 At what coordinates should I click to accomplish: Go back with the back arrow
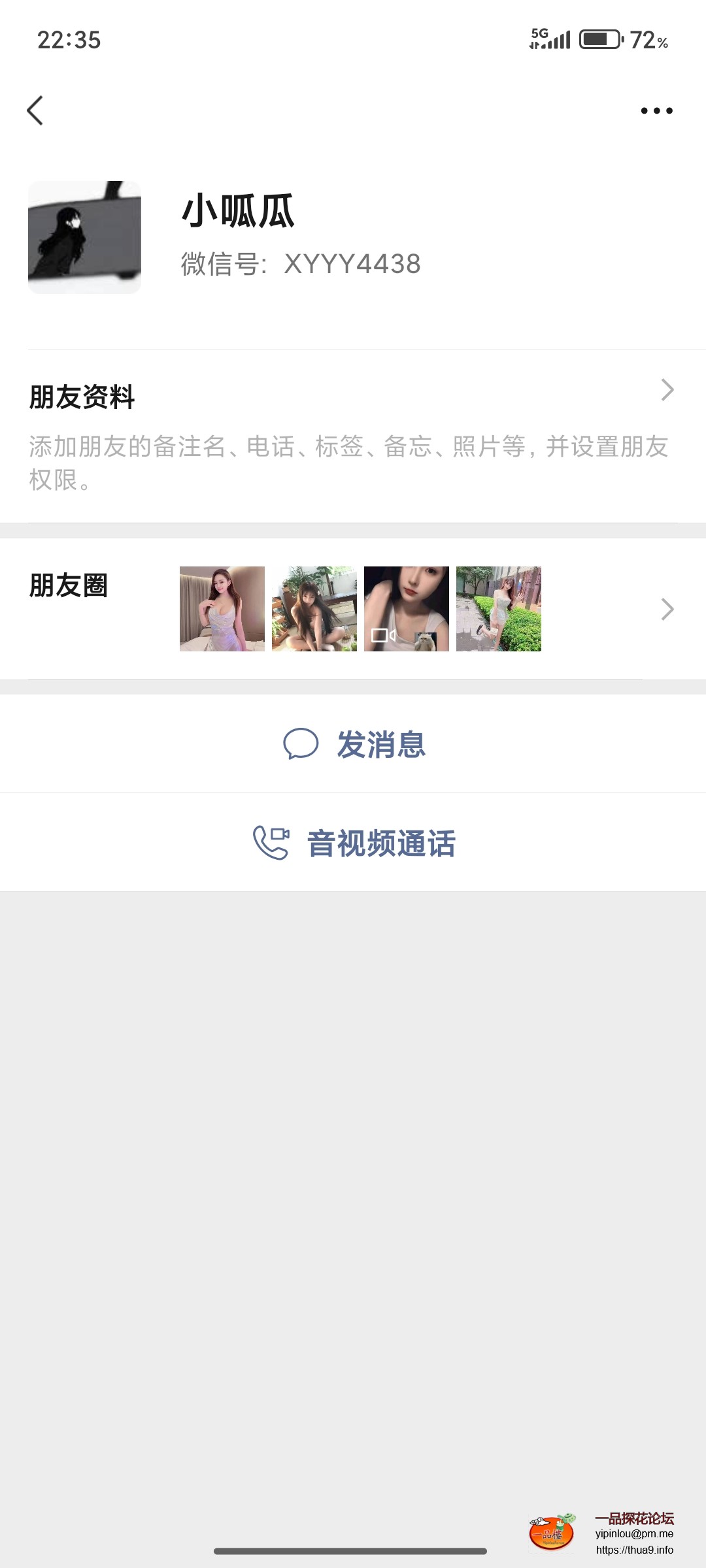[37, 110]
